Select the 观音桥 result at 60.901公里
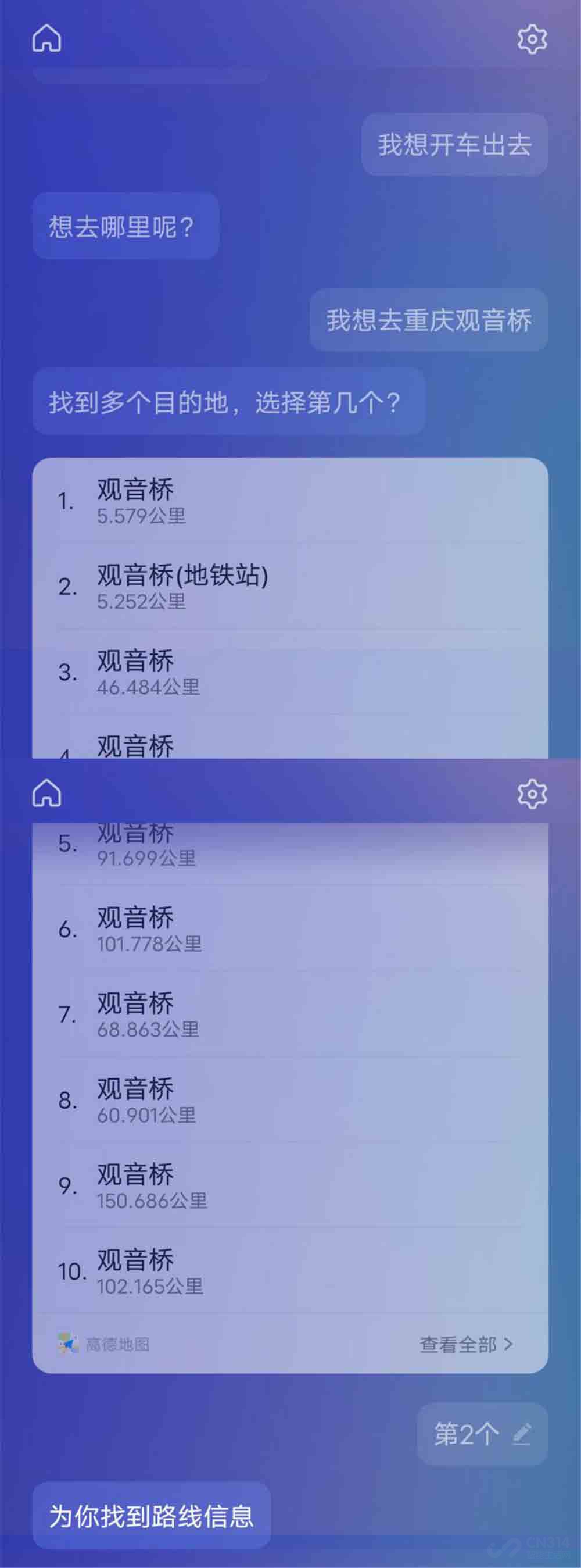Viewport: 581px width, 1568px height. coord(289,1101)
